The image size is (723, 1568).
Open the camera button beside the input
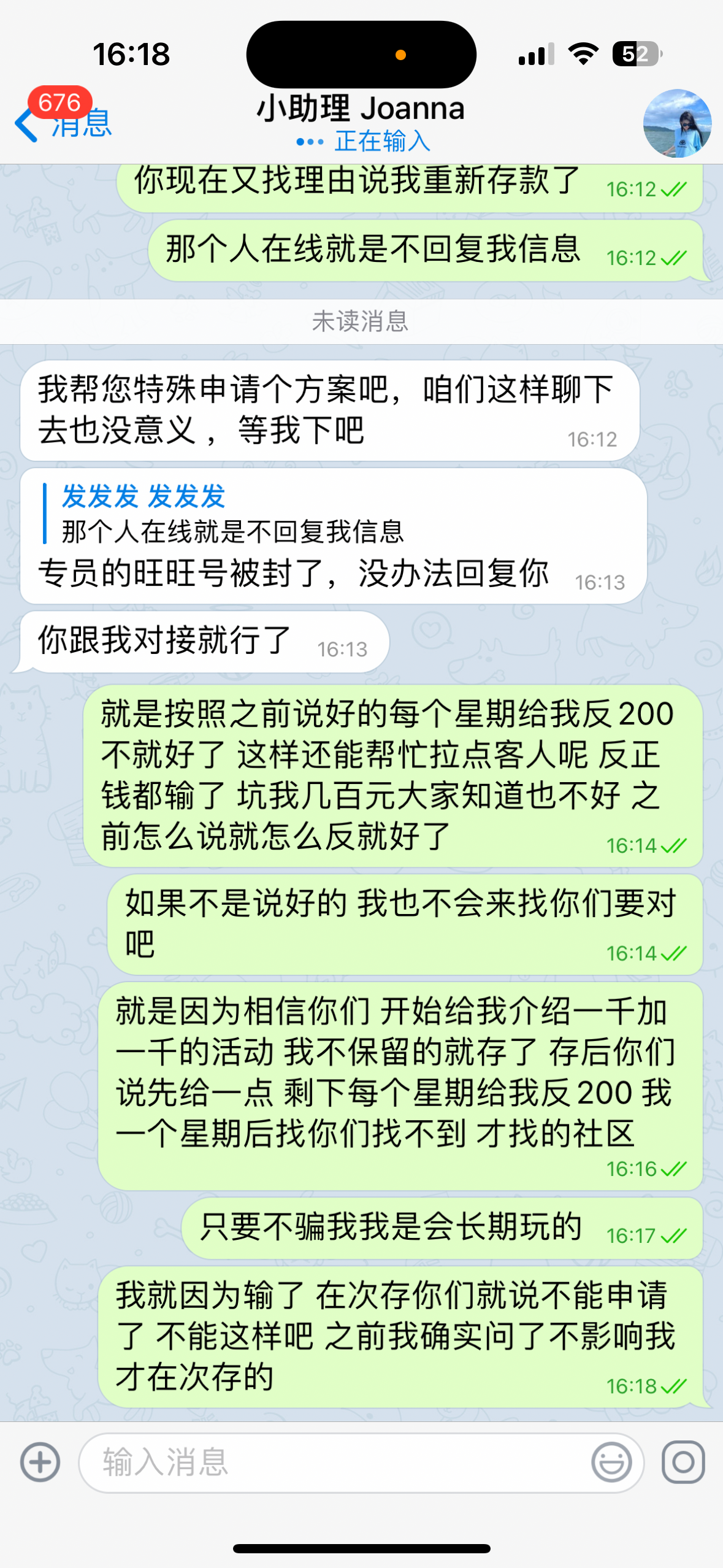(x=683, y=1462)
